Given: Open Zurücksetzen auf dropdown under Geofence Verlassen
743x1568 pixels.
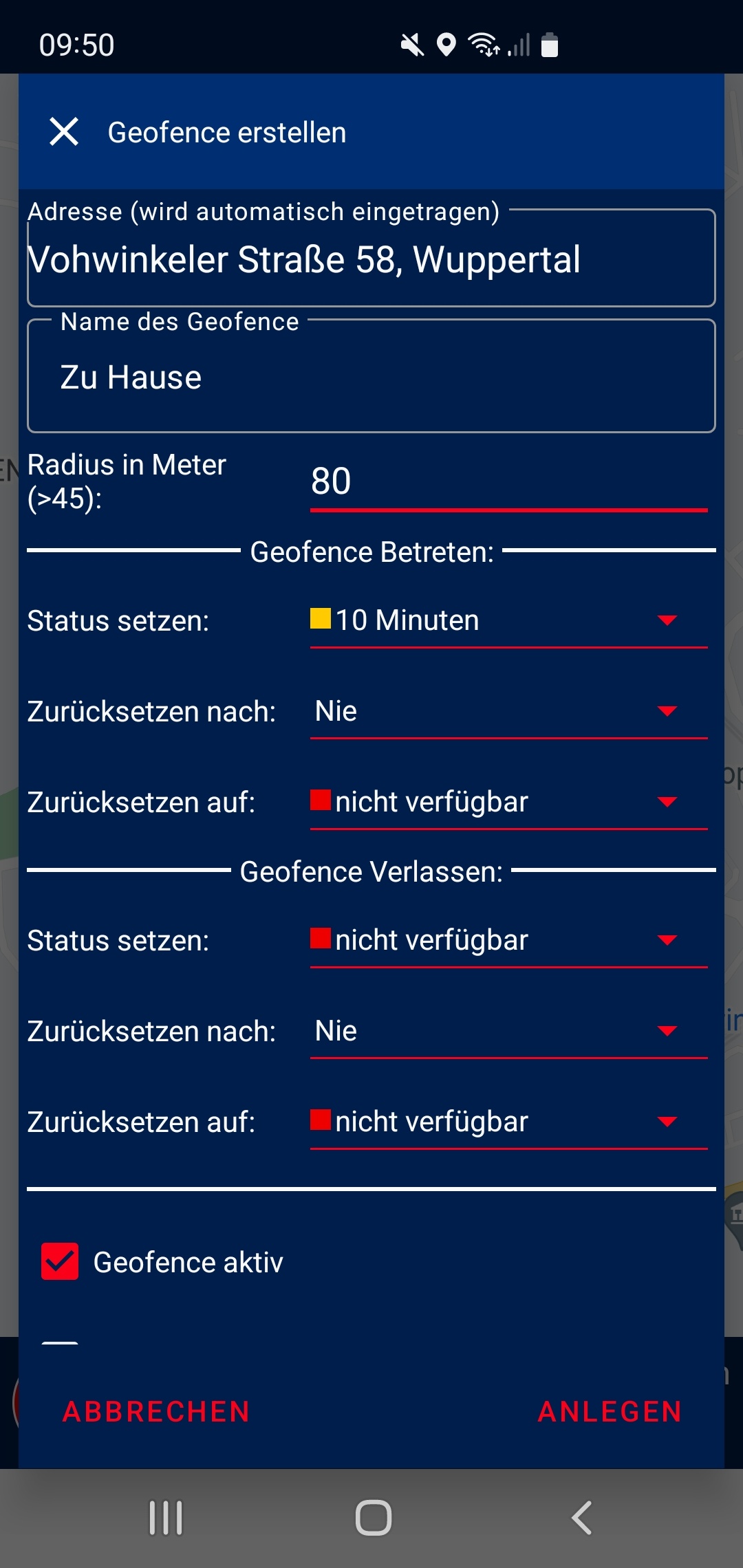Looking at the screenshot, I should [x=509, y=1122].
